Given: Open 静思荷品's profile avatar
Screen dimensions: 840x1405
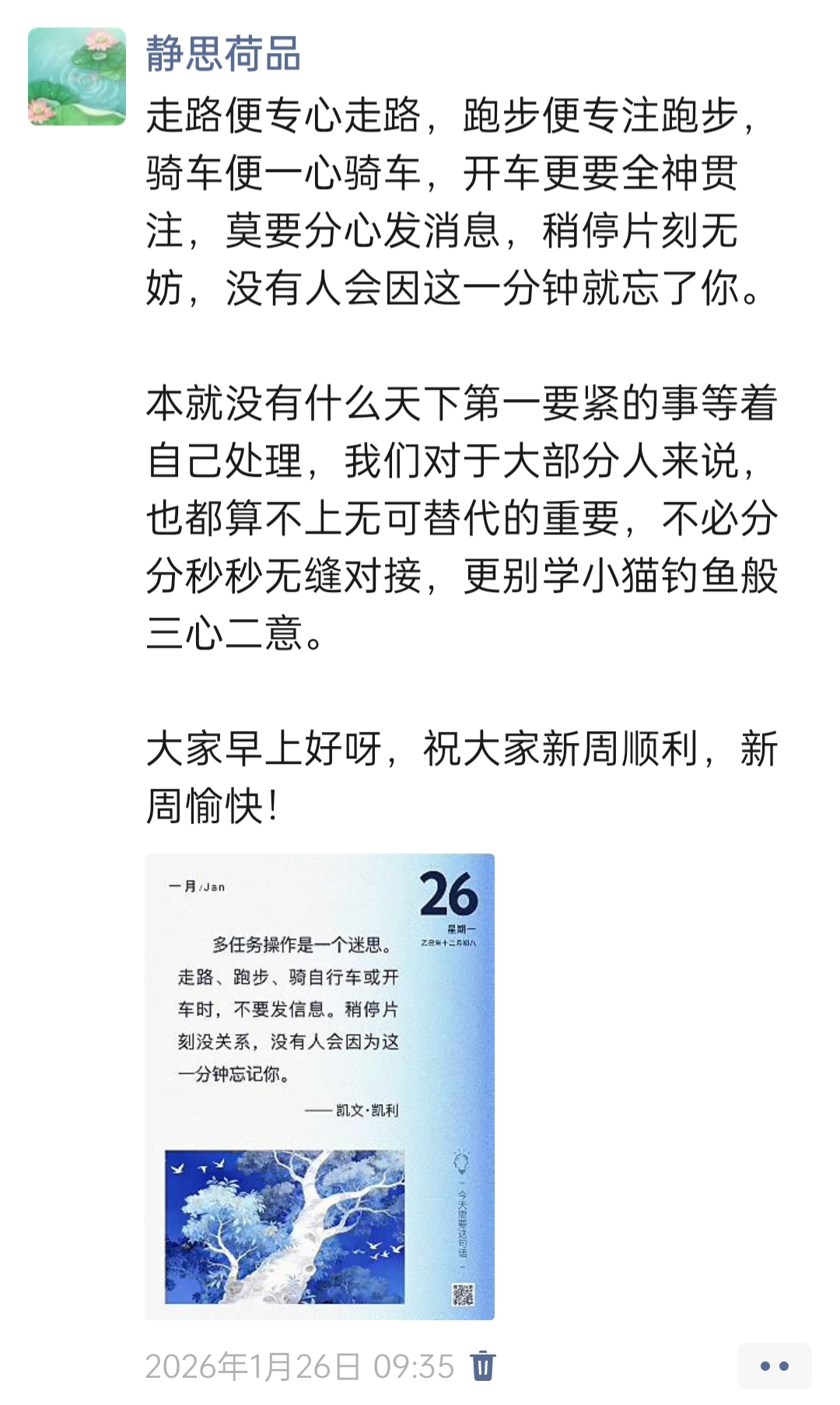Looking at the screenshot, I should [x=76, y=76].
